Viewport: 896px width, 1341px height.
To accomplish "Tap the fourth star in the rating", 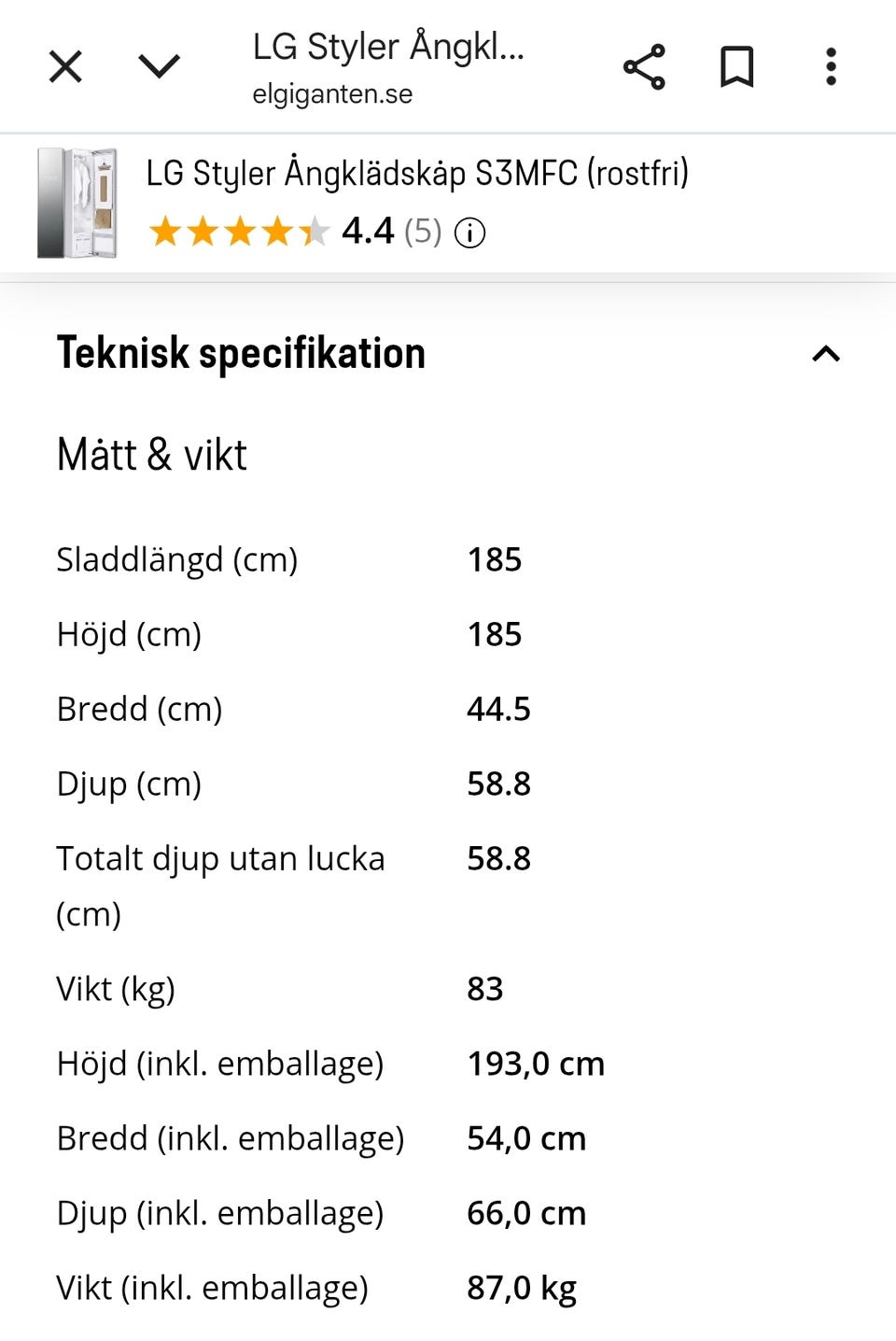I will coord(277,231).
